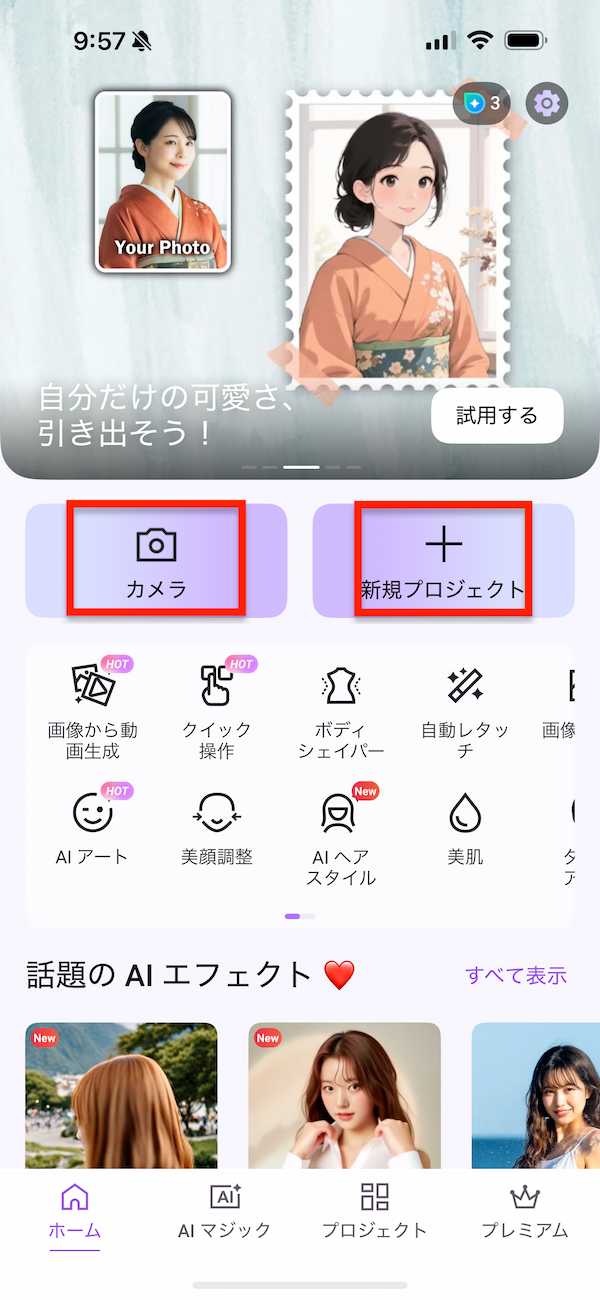600x1300 pixels.
Task: Open the AI effect card with white top
Action: 344,1095
